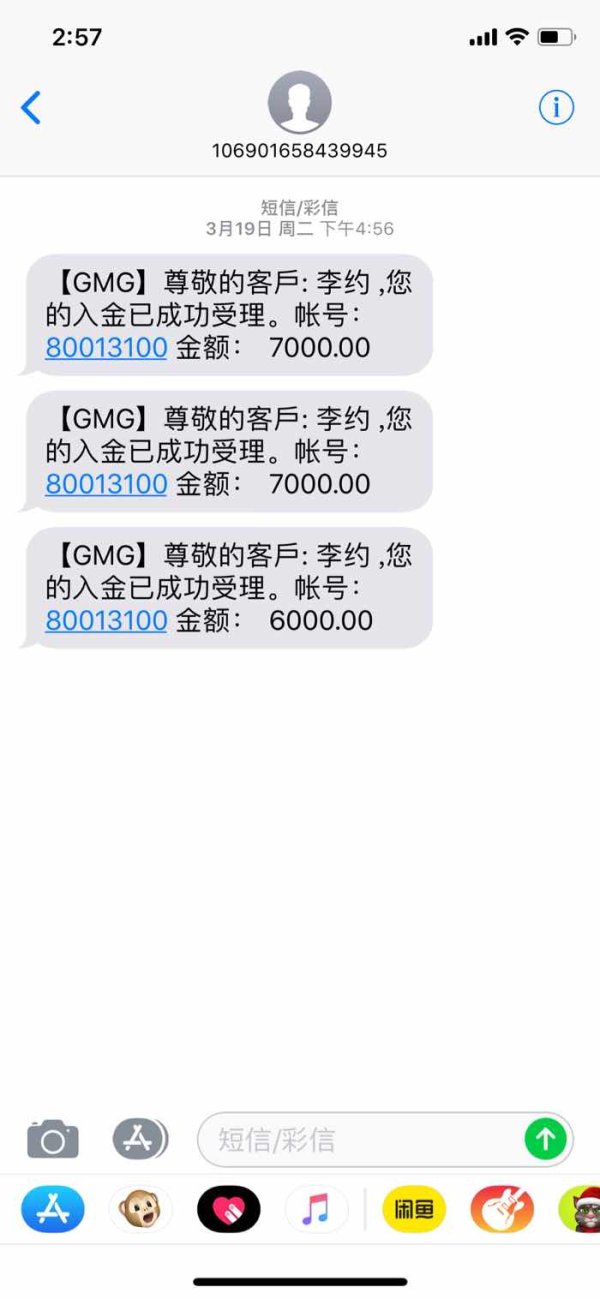600x1299 pixels.
Task: Open the GarageBand guitar iMessage app
Action: (503, 1211)
